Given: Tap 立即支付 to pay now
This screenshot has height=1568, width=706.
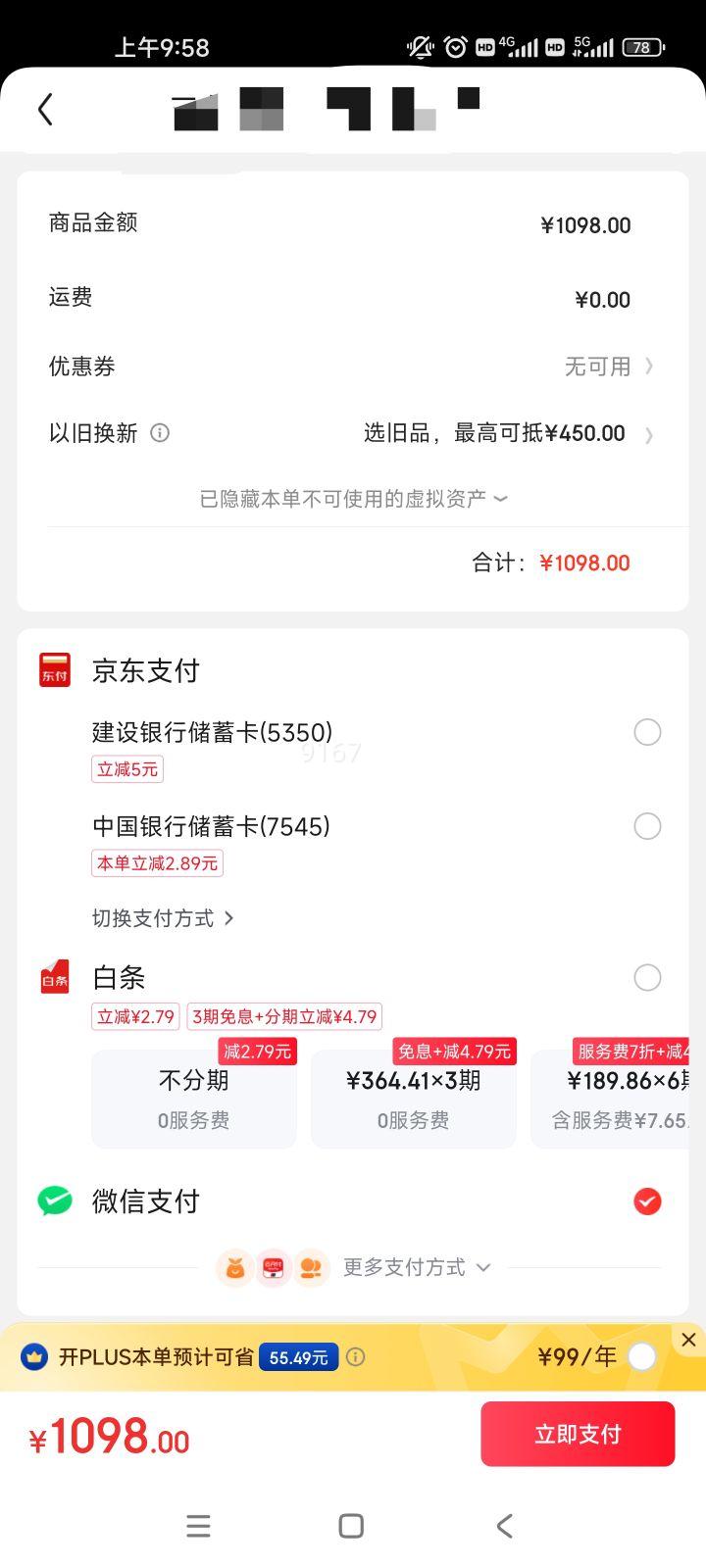Looking at the screenshot, I should pyautogui.click(x=578, y=1434).
